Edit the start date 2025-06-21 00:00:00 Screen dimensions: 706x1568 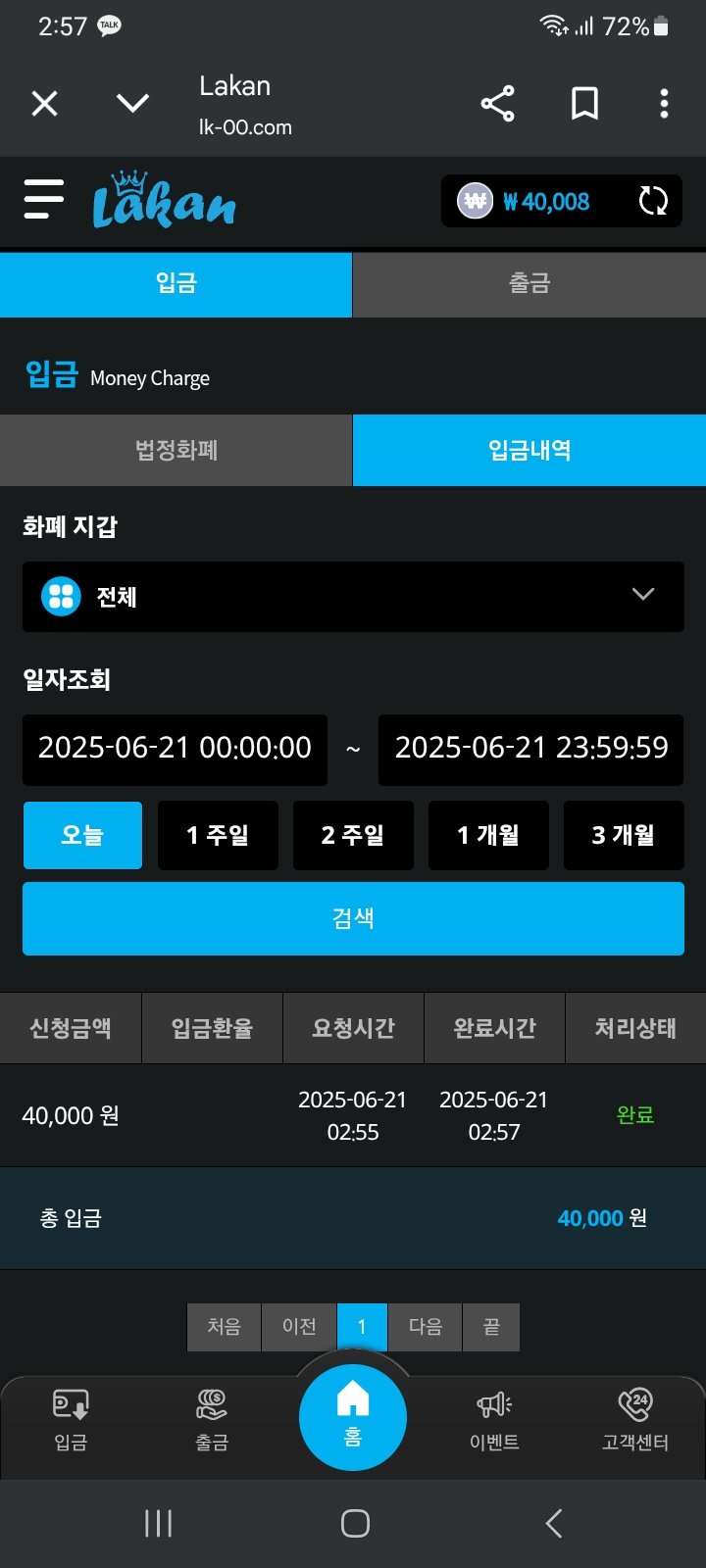point(175,749)
